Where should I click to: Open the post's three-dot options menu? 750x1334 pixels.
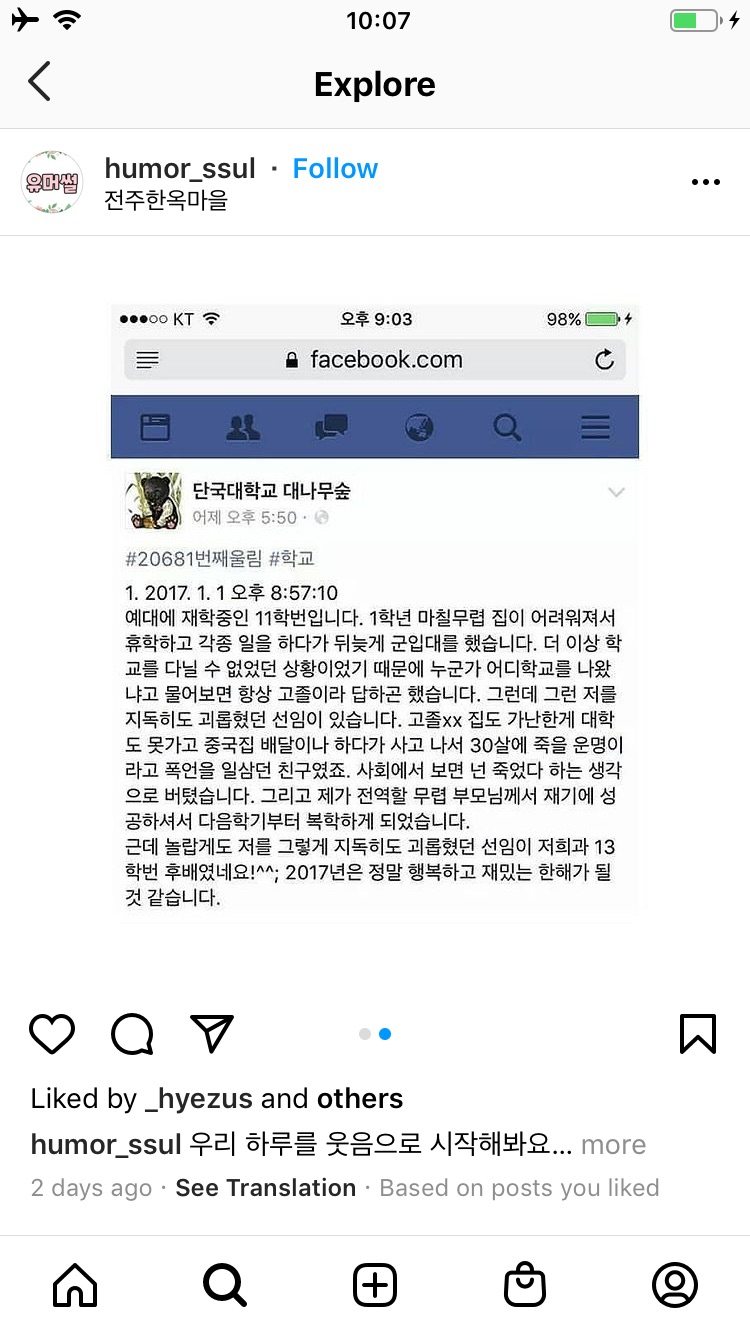click(x=706, y=182)
